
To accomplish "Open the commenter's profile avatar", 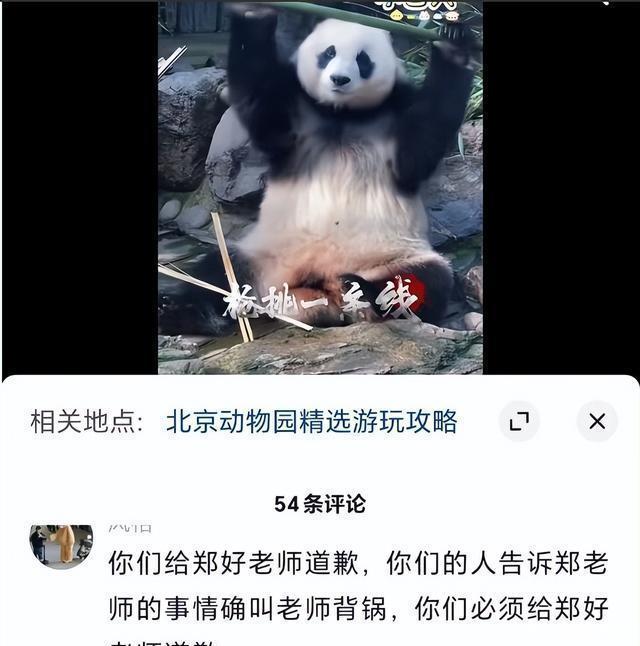I will [x=61, y=545].
